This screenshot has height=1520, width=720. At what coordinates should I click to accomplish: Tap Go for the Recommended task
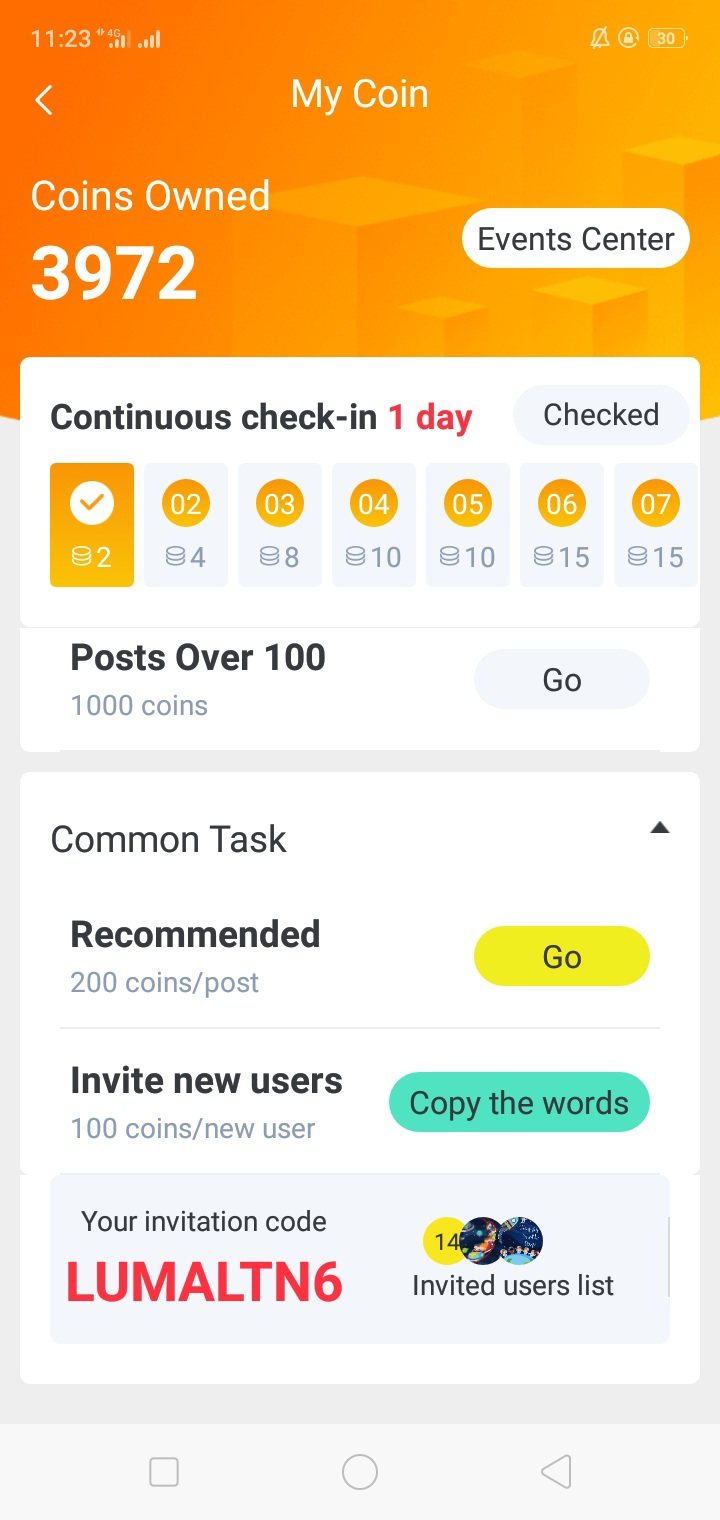(x=561, y=957)
